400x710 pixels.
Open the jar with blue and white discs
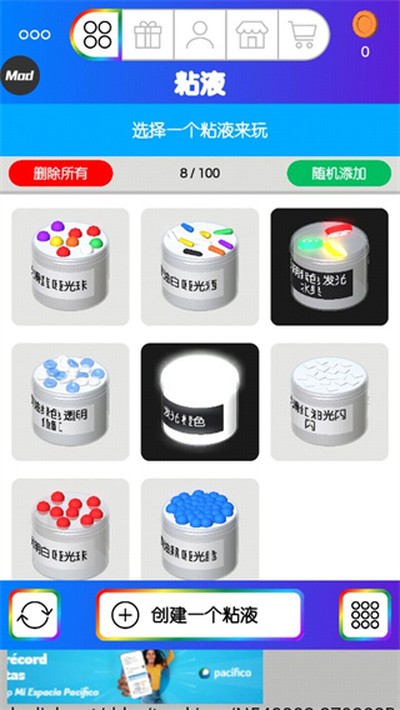[70, 402]
